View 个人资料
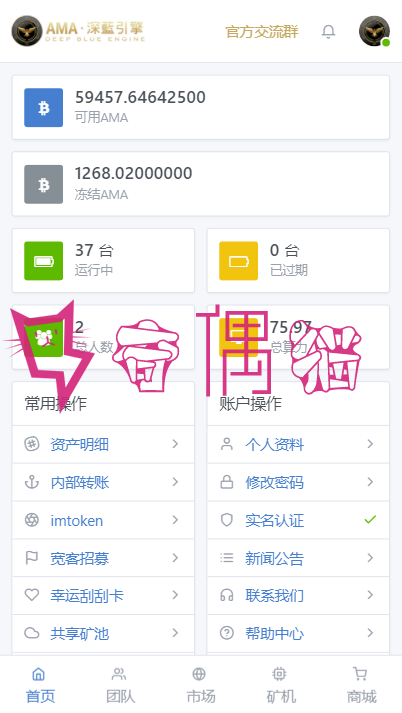This screenshot has width=402, height=713. 298,444
